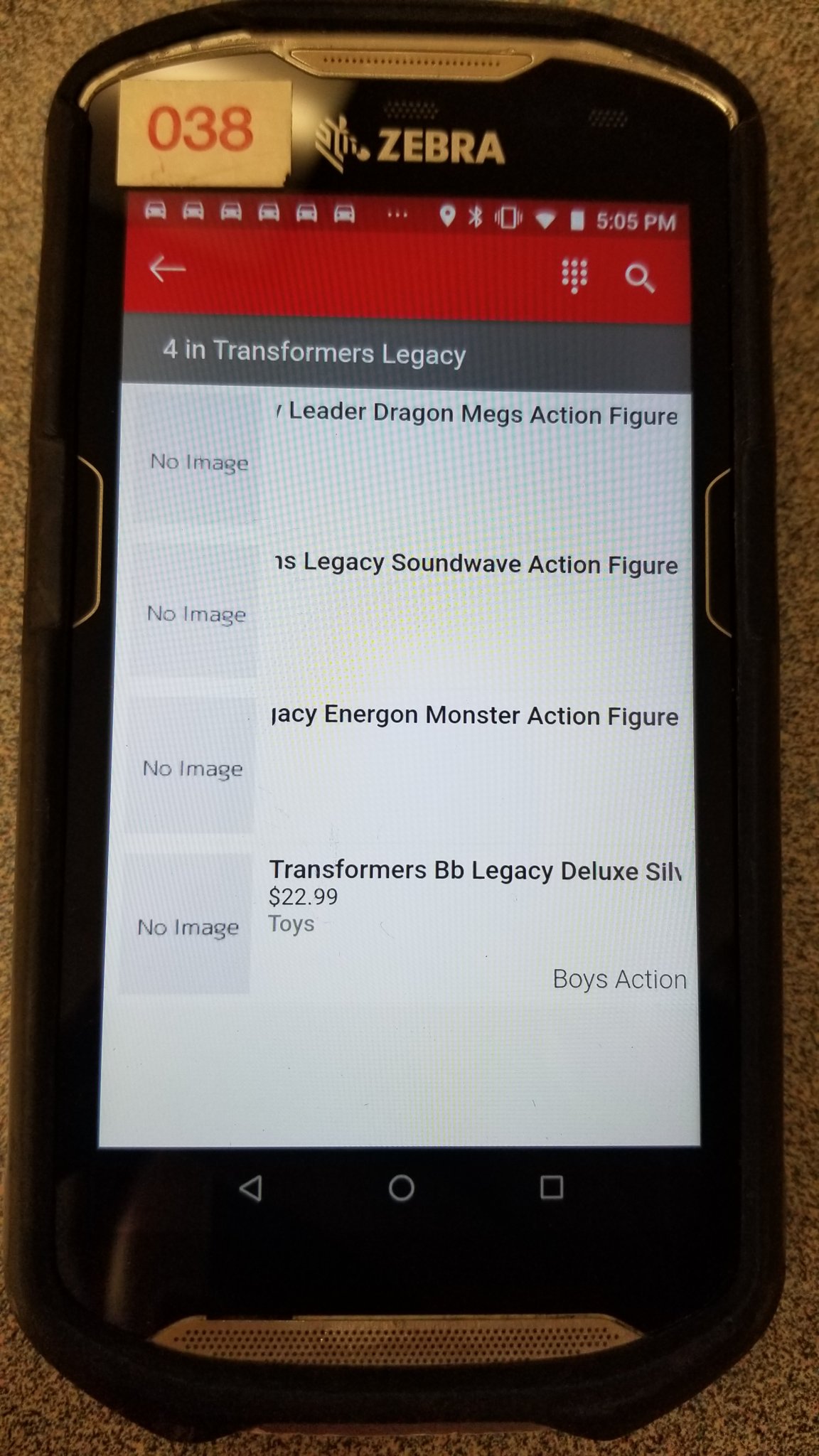Open the recent apps overview

[552, 1187]
